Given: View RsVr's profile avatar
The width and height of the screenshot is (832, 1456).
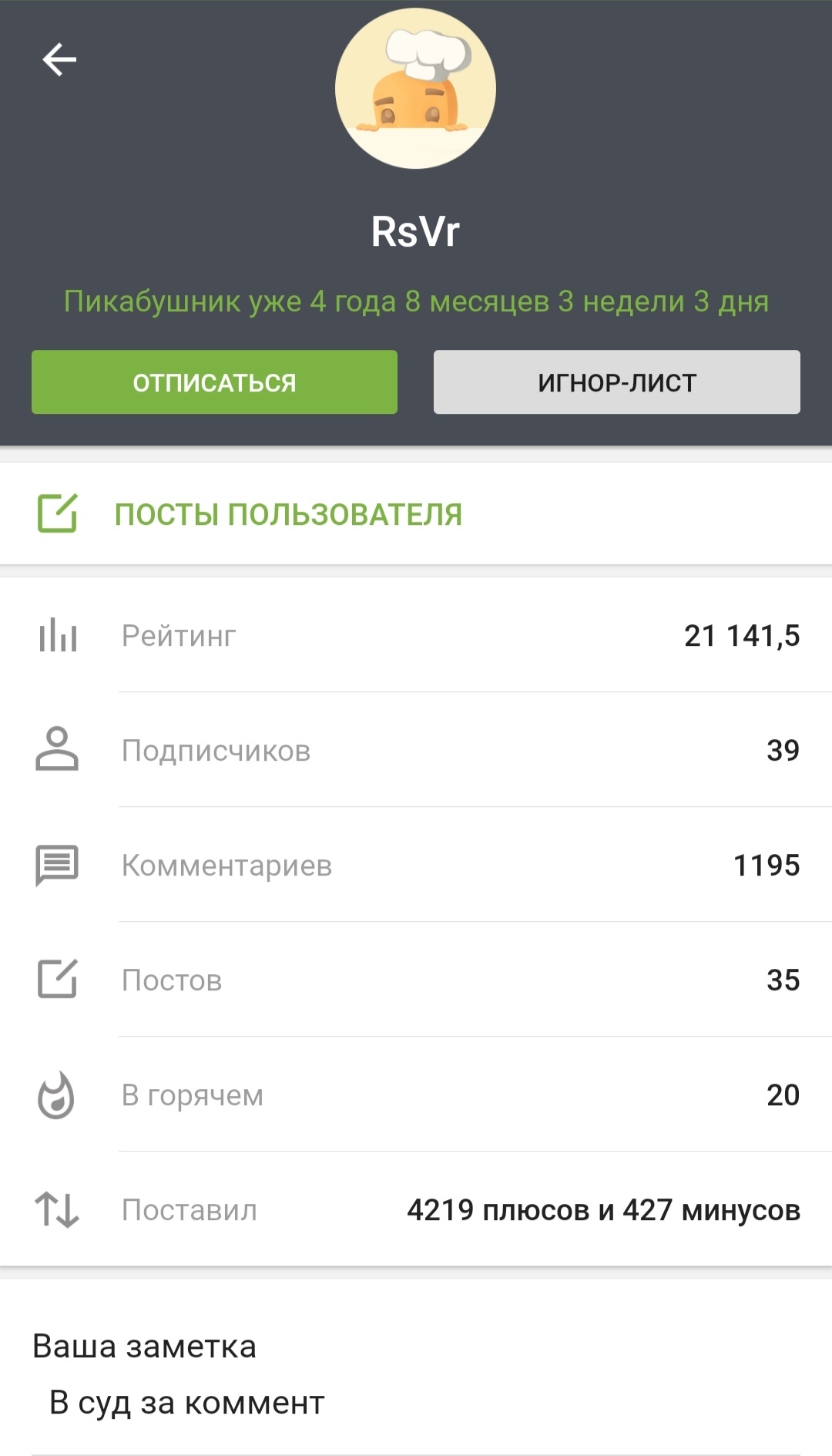Looking at the screenshot, I should coord(415,89).
